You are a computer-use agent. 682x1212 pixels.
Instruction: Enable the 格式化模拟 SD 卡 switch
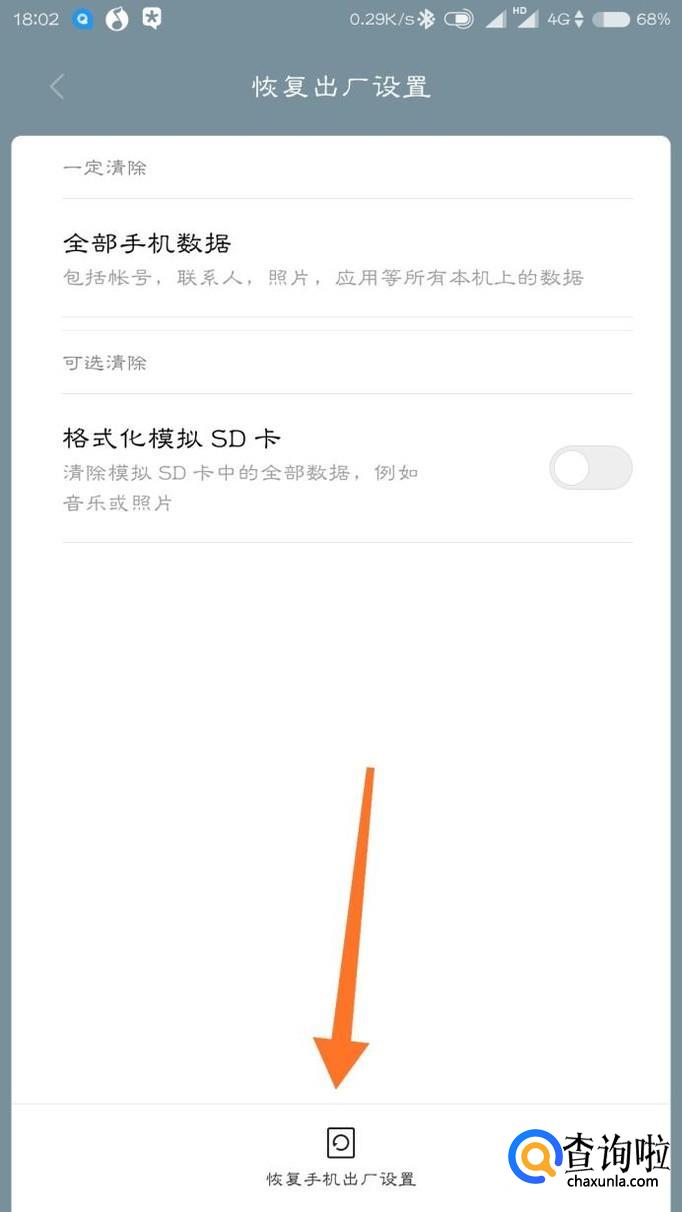591,468
